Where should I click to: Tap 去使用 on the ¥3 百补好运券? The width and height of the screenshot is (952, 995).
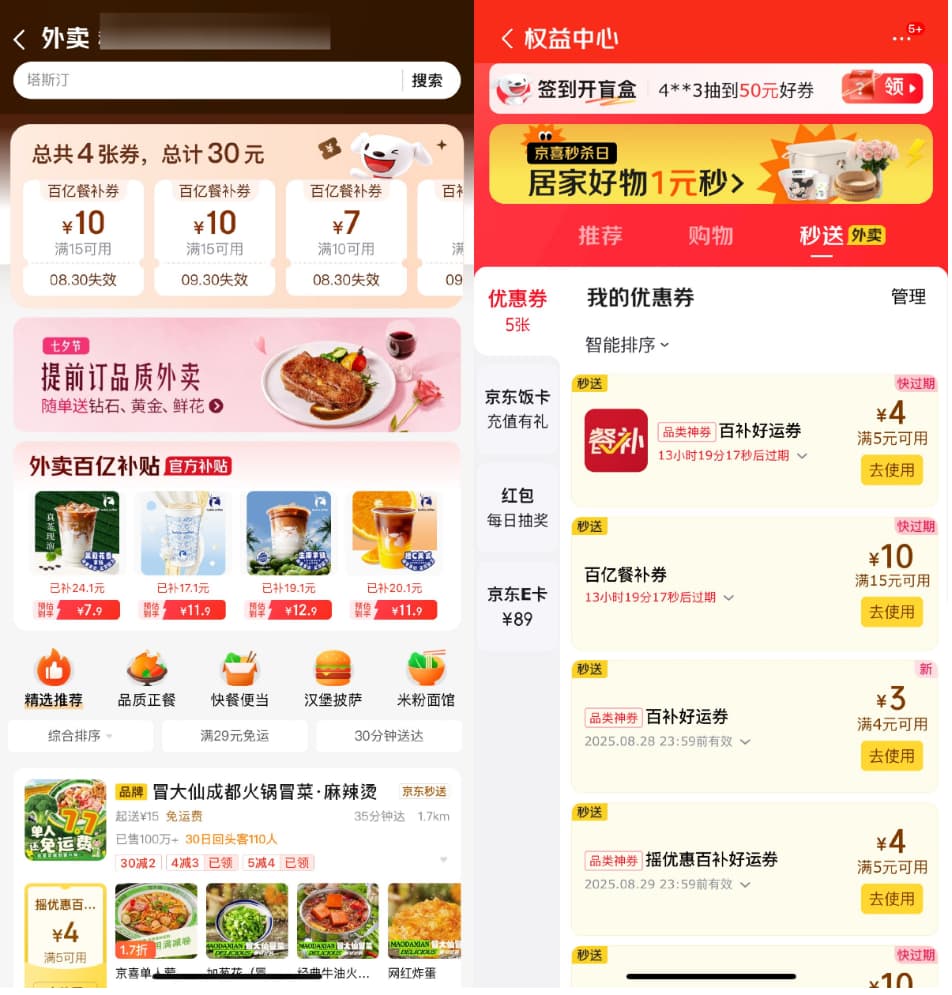pos(891,756)
